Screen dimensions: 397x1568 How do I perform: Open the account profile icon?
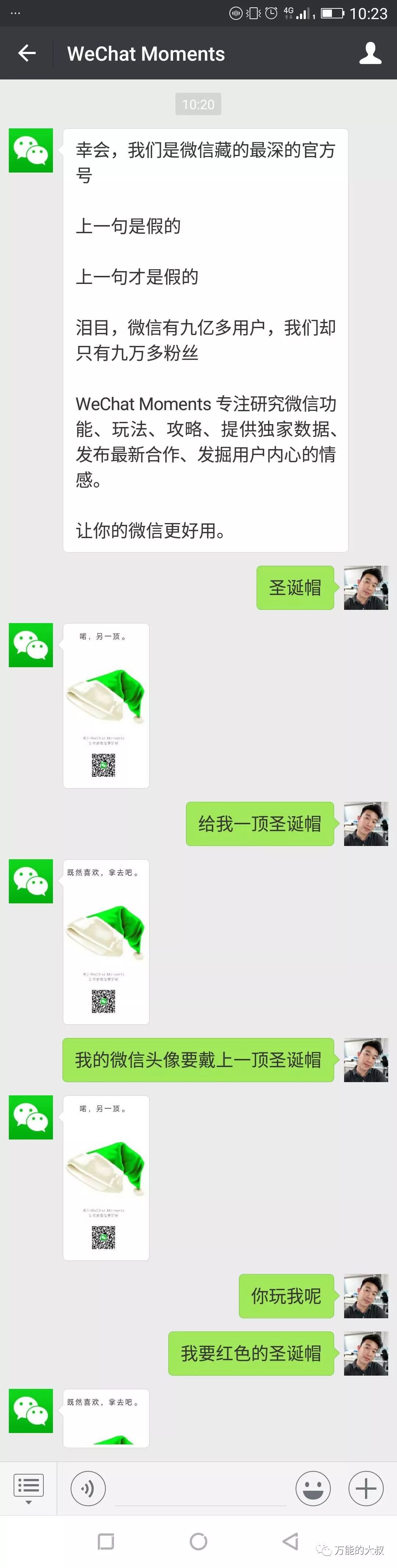[370, 54]
